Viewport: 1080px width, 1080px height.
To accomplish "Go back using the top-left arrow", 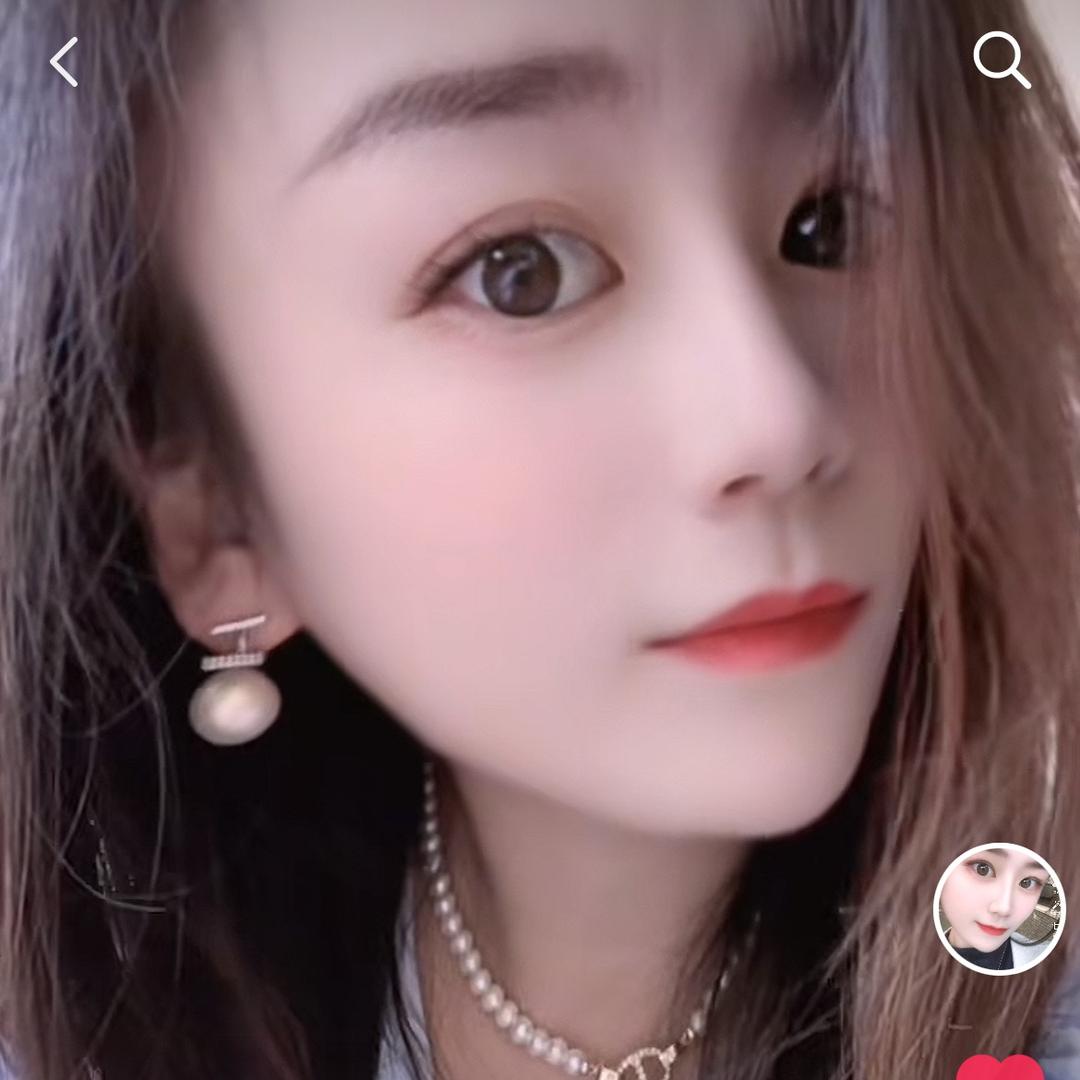I will pyautogui.click(x=65, y=62).
